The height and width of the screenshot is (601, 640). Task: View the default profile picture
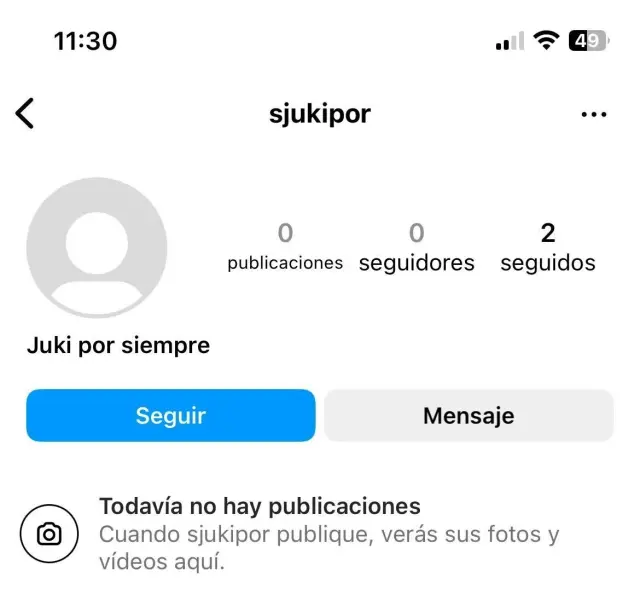click(x=97, y=248)
